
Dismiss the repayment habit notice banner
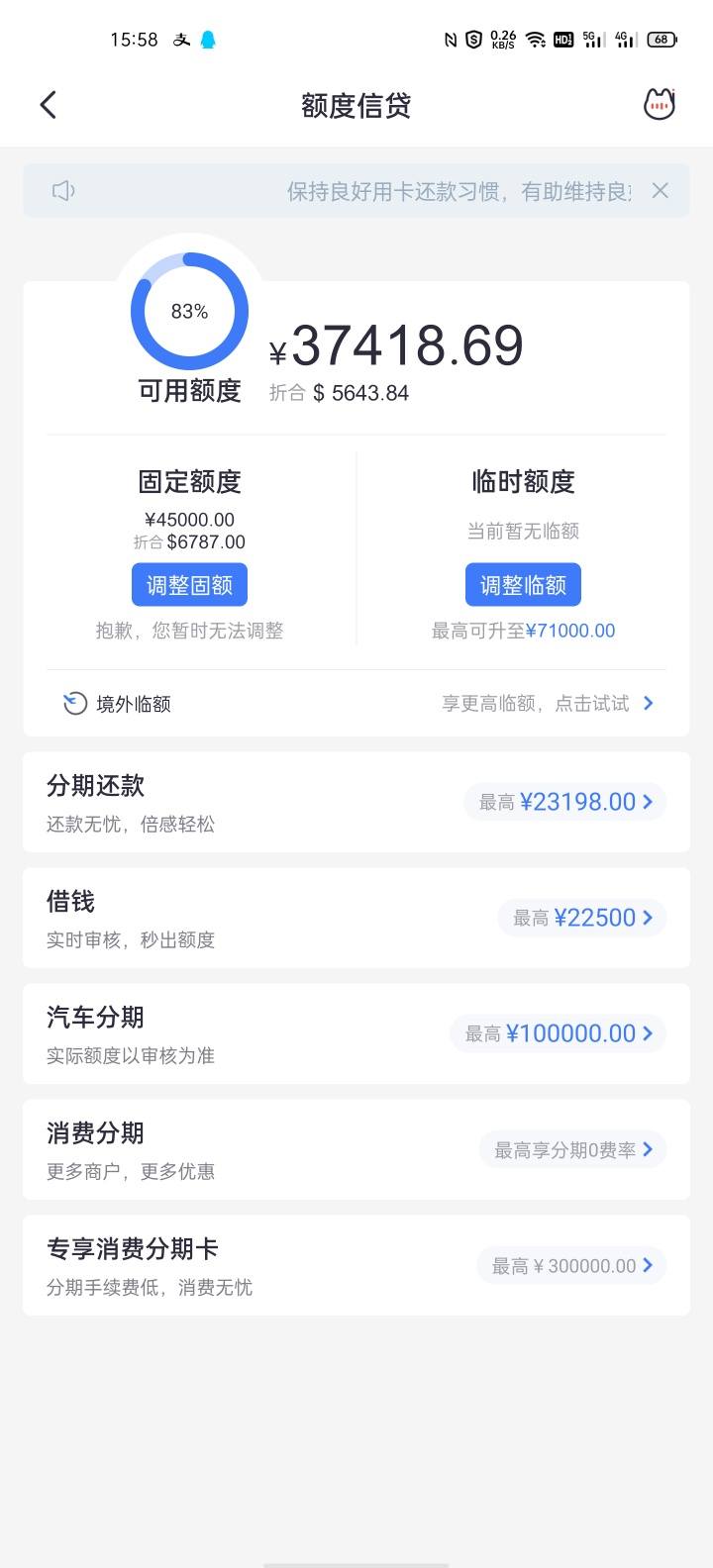click(661, 191)
